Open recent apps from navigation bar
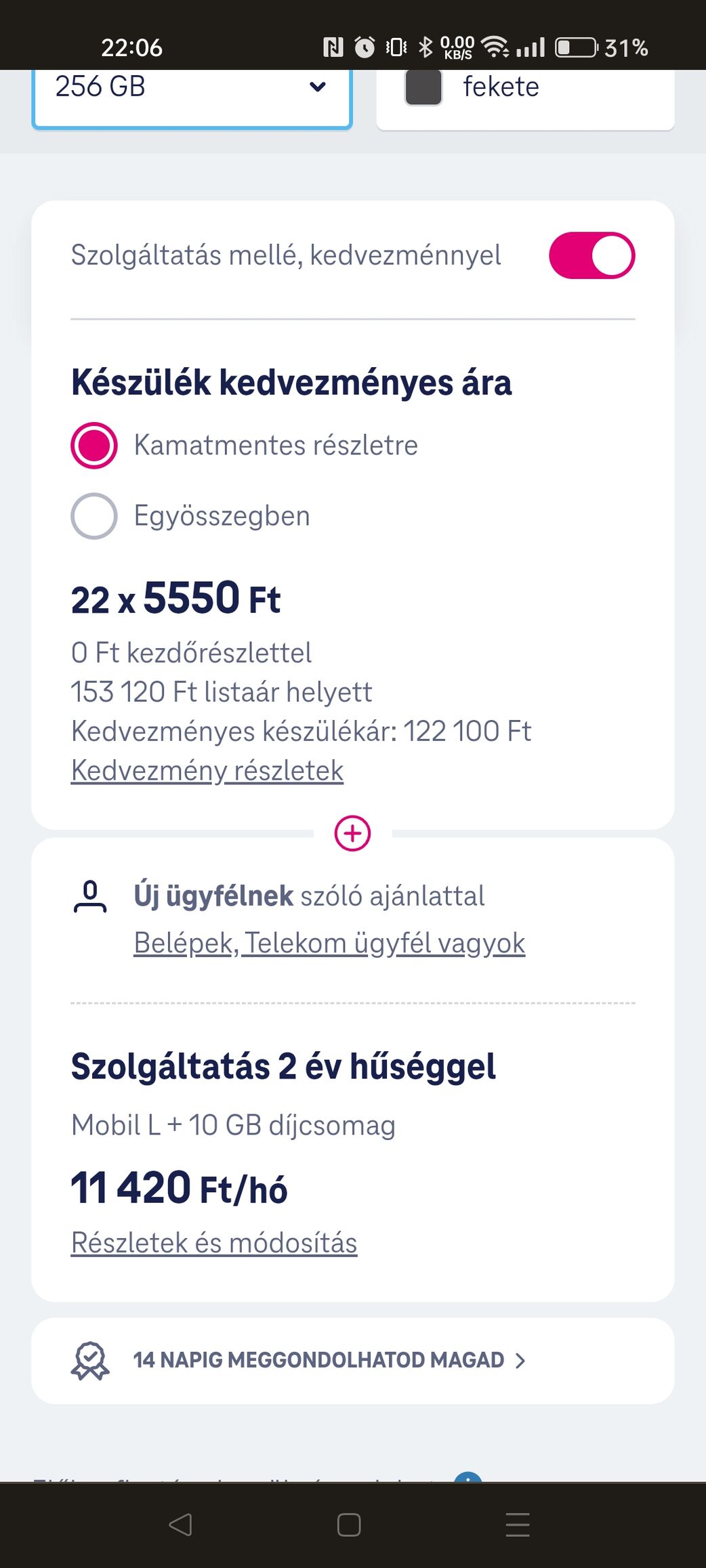 click(518, 1525)
